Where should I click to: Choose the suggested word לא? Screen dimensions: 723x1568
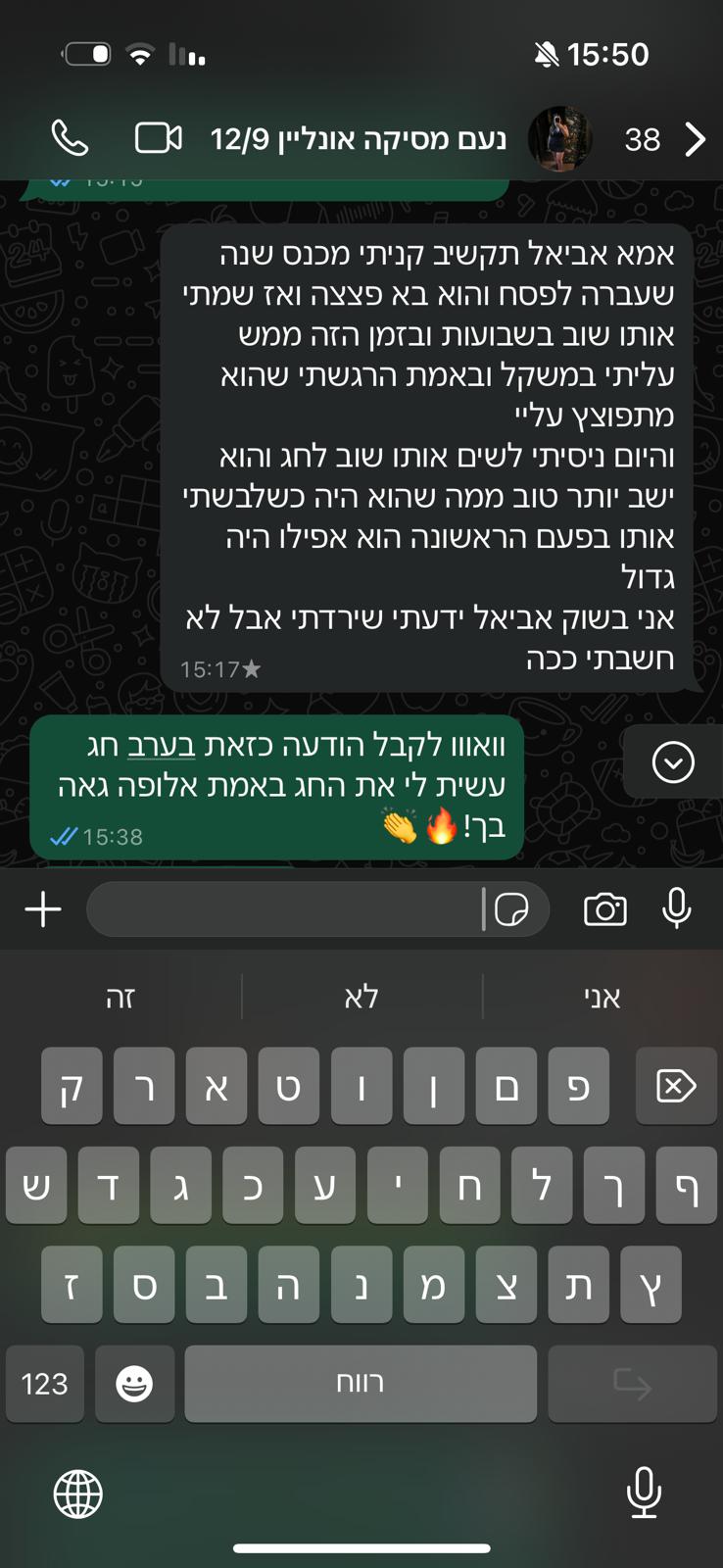click(x=361, y=998)
